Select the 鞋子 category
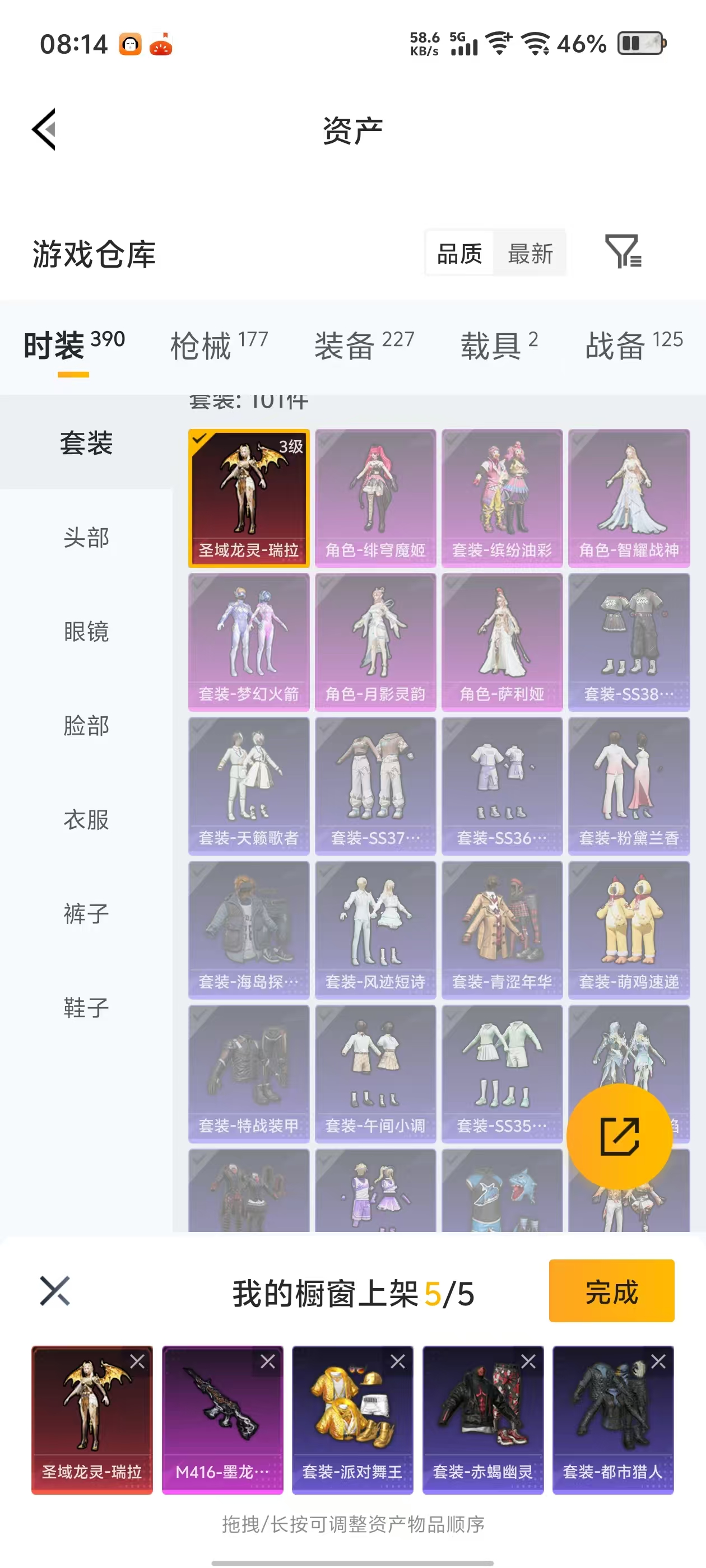 coord(86,1007)
